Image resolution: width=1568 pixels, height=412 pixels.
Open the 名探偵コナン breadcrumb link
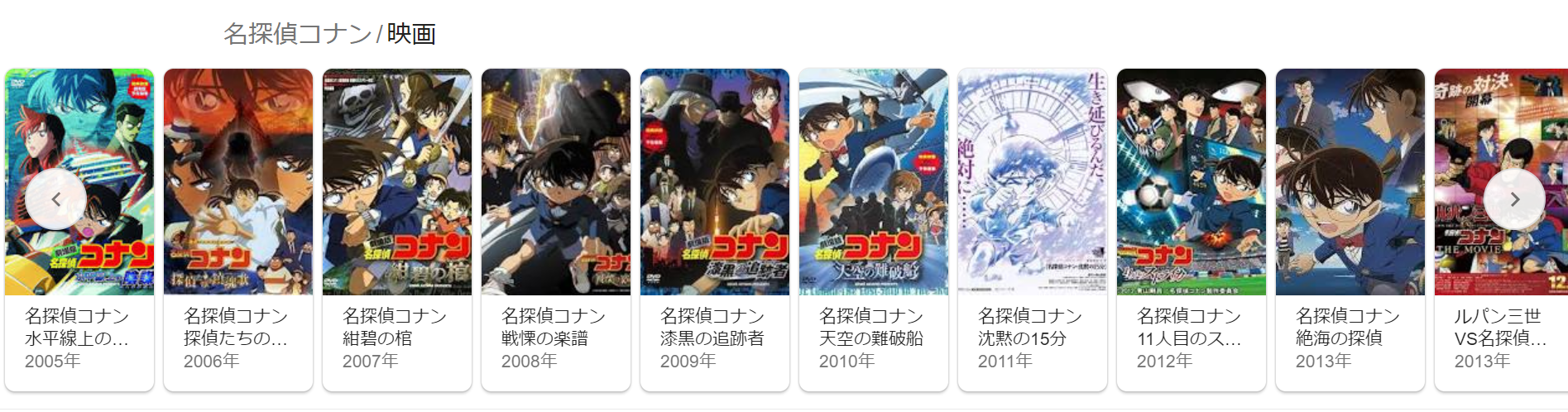(297, 34)
